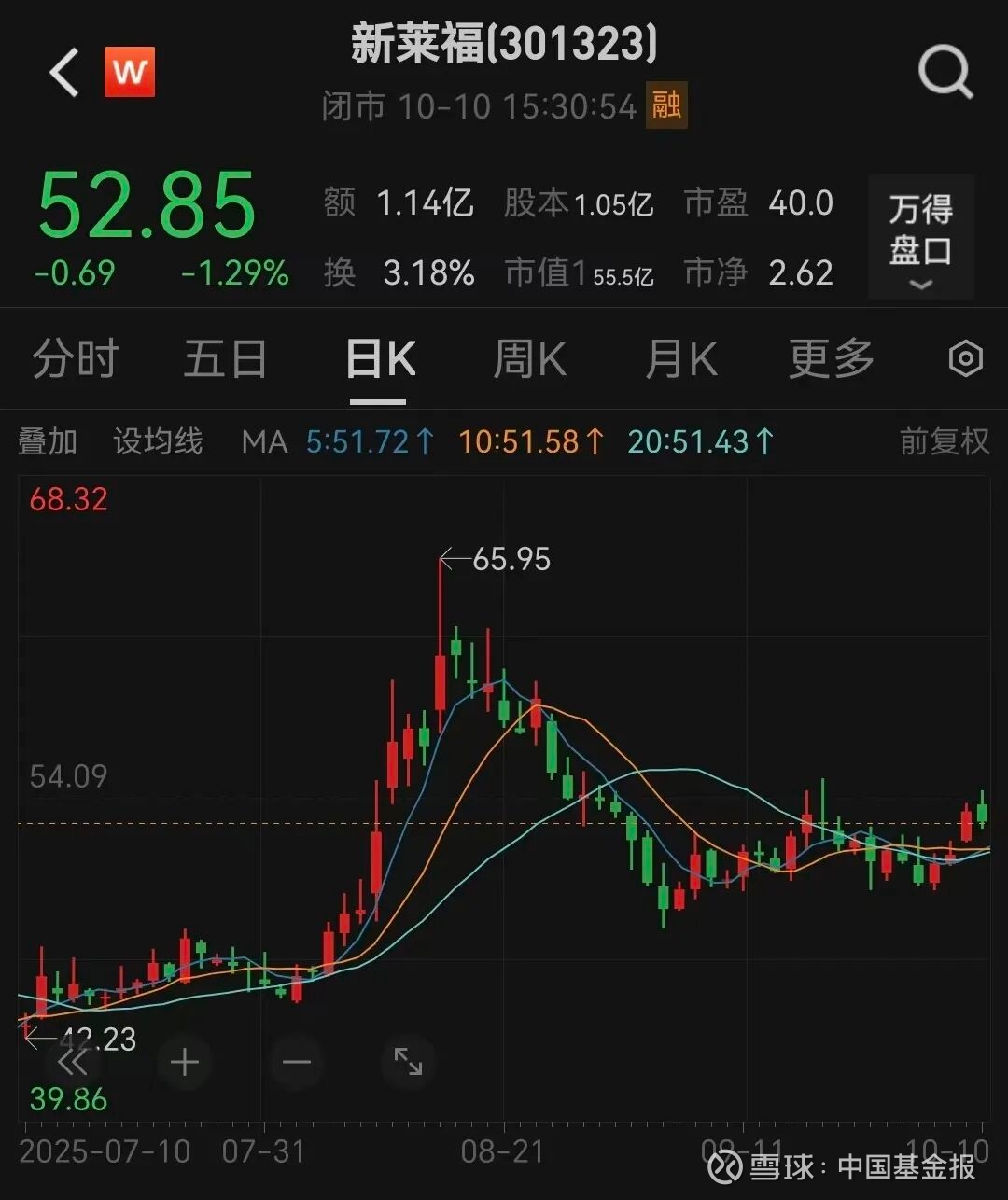This screenshot has width=1008, height=1200.
Task: Open chart settings hexagon icon
Action: click(x=965, y=359)
